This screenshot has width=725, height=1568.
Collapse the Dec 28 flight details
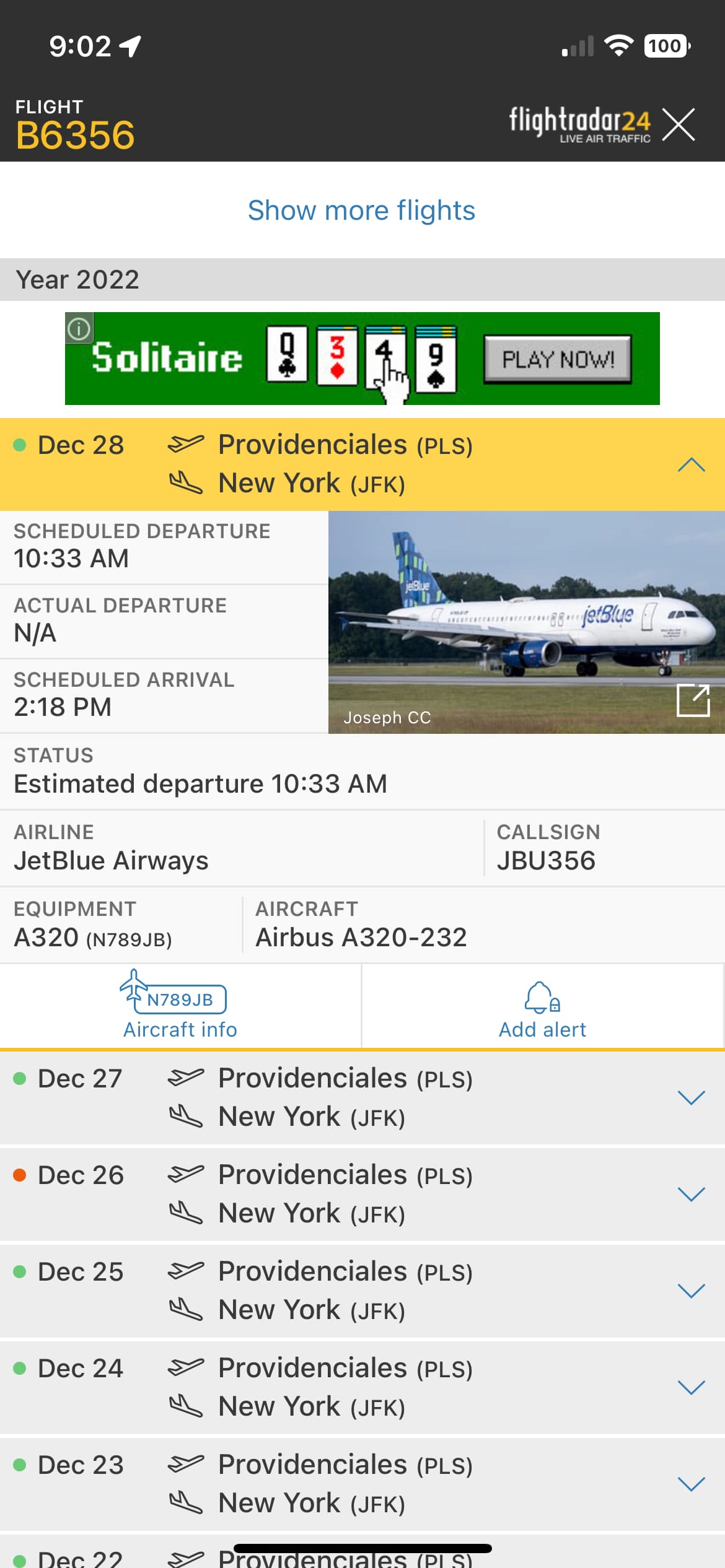(x=691, y=464)
